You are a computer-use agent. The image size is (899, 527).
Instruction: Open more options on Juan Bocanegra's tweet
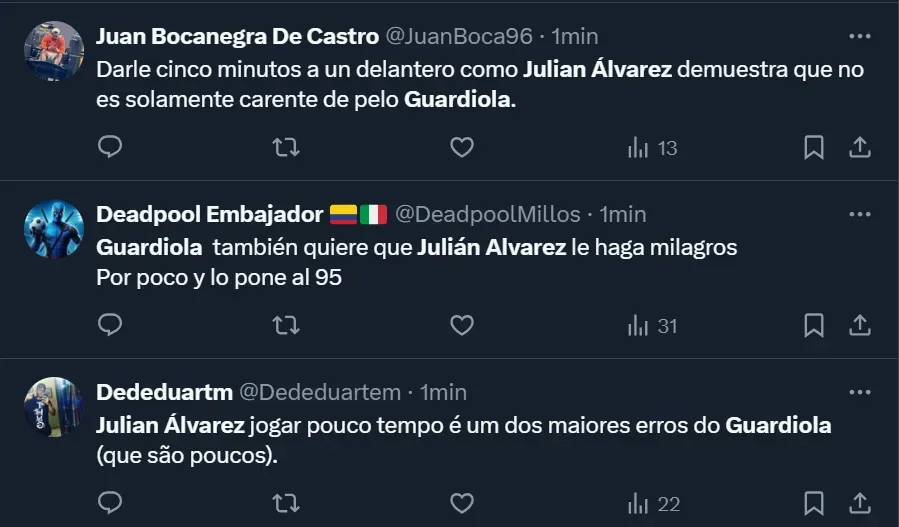[859, 37]
